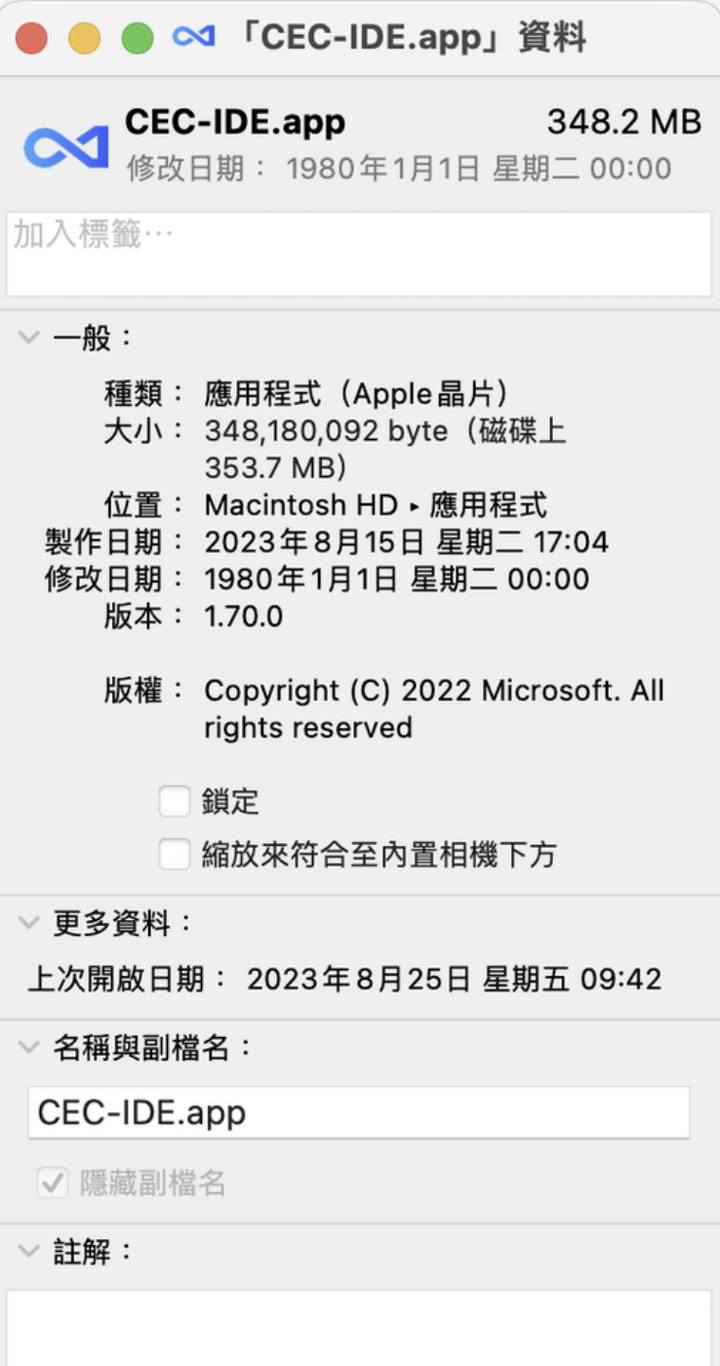
Task: Check 縮放來符合至內置相機下方 option
Action: (x=175, y=855)
